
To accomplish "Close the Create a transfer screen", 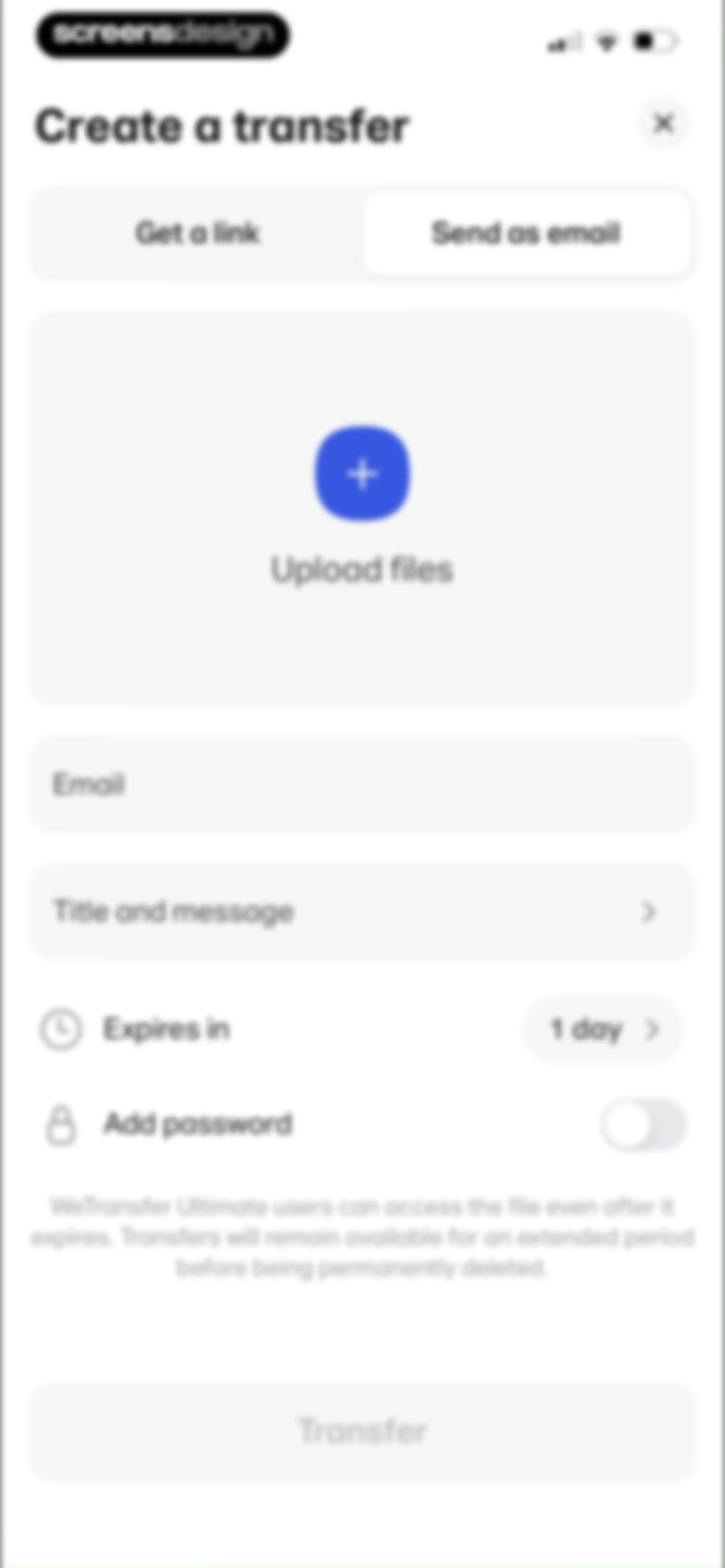I will point(664,123).
